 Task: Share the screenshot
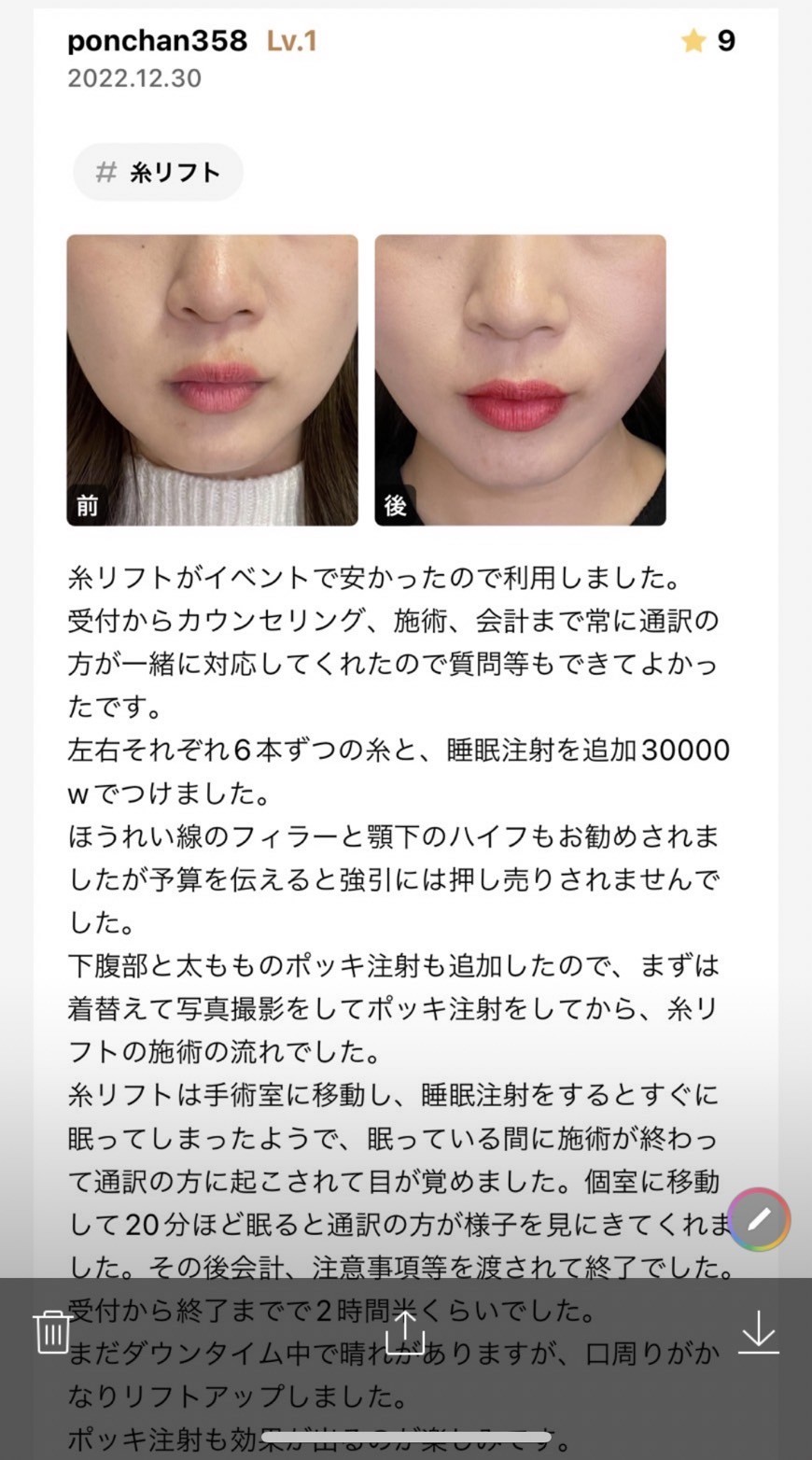[405, 1332]
